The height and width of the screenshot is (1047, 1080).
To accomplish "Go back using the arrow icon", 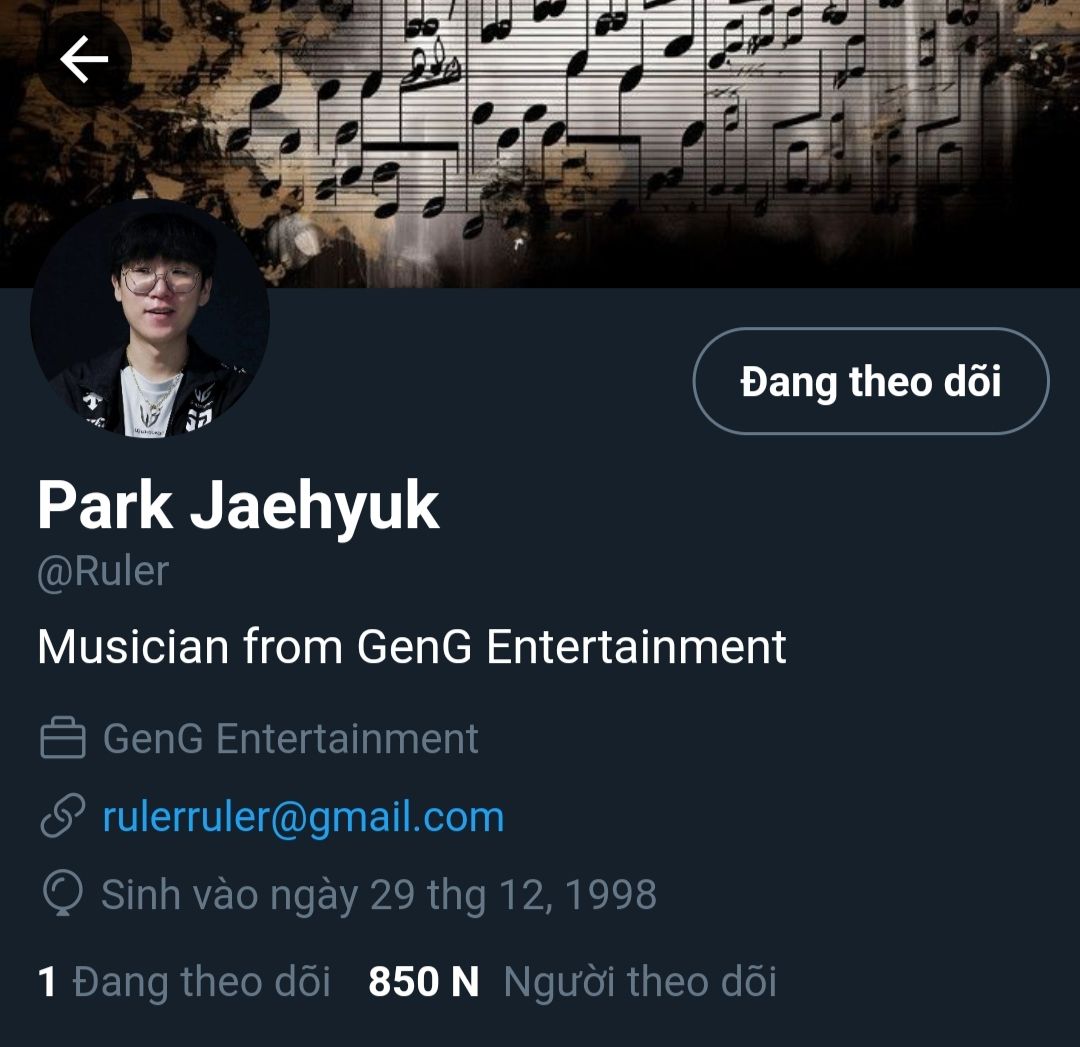I will point(84,60).
